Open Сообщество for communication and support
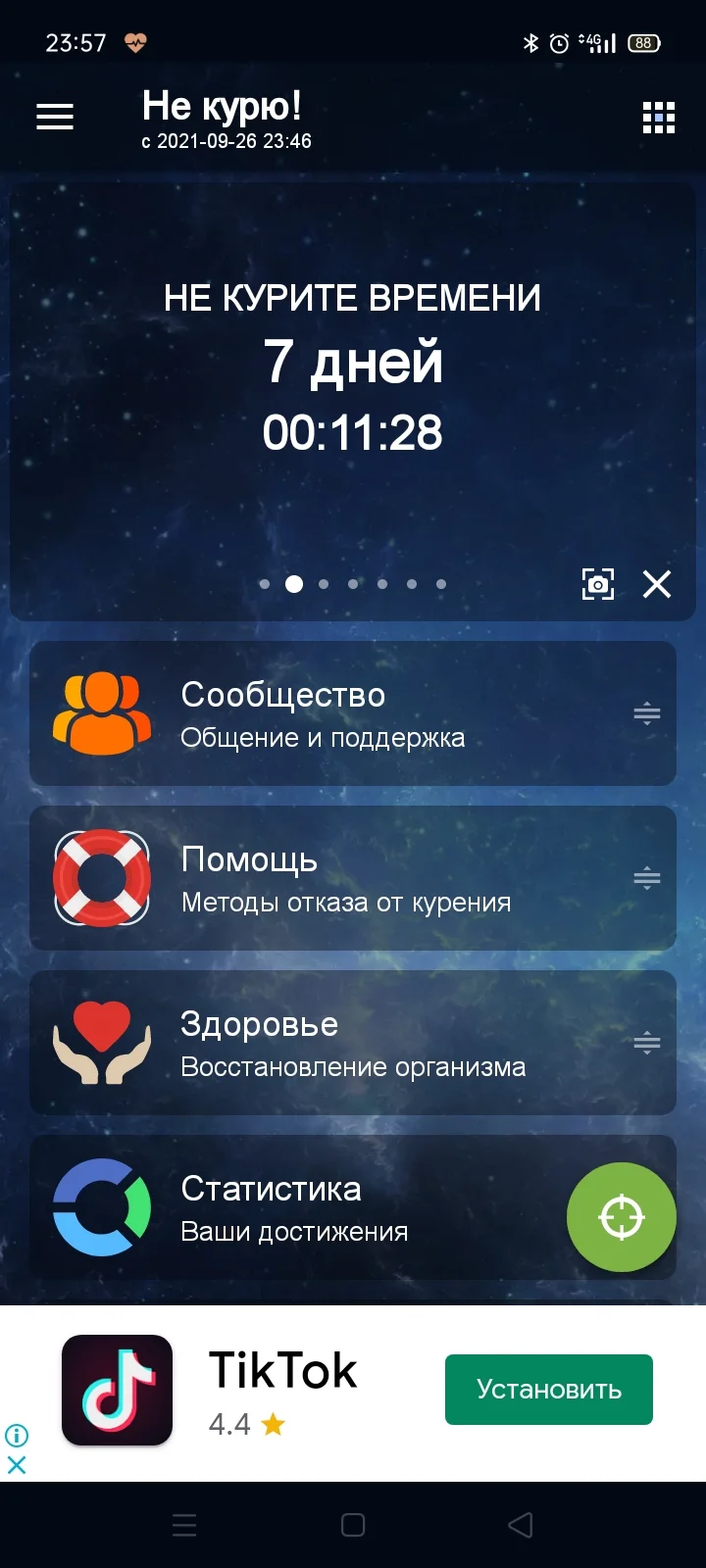The image size is (706, 1568). click(x=324, y=712)
